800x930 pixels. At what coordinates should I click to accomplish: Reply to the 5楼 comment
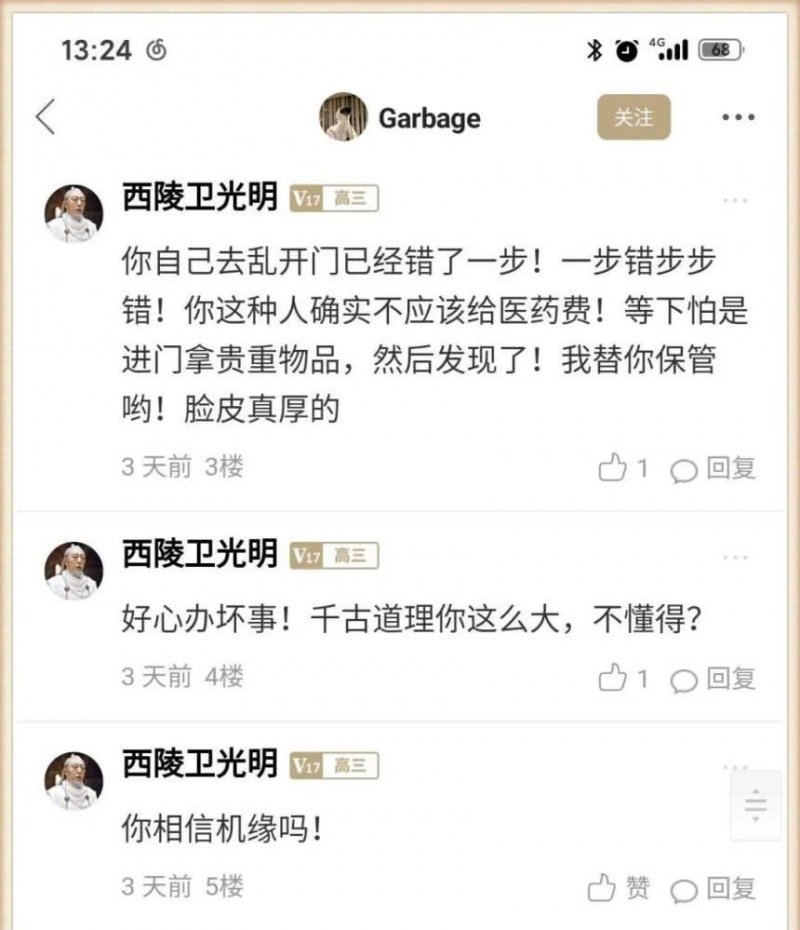click(713, 887)
